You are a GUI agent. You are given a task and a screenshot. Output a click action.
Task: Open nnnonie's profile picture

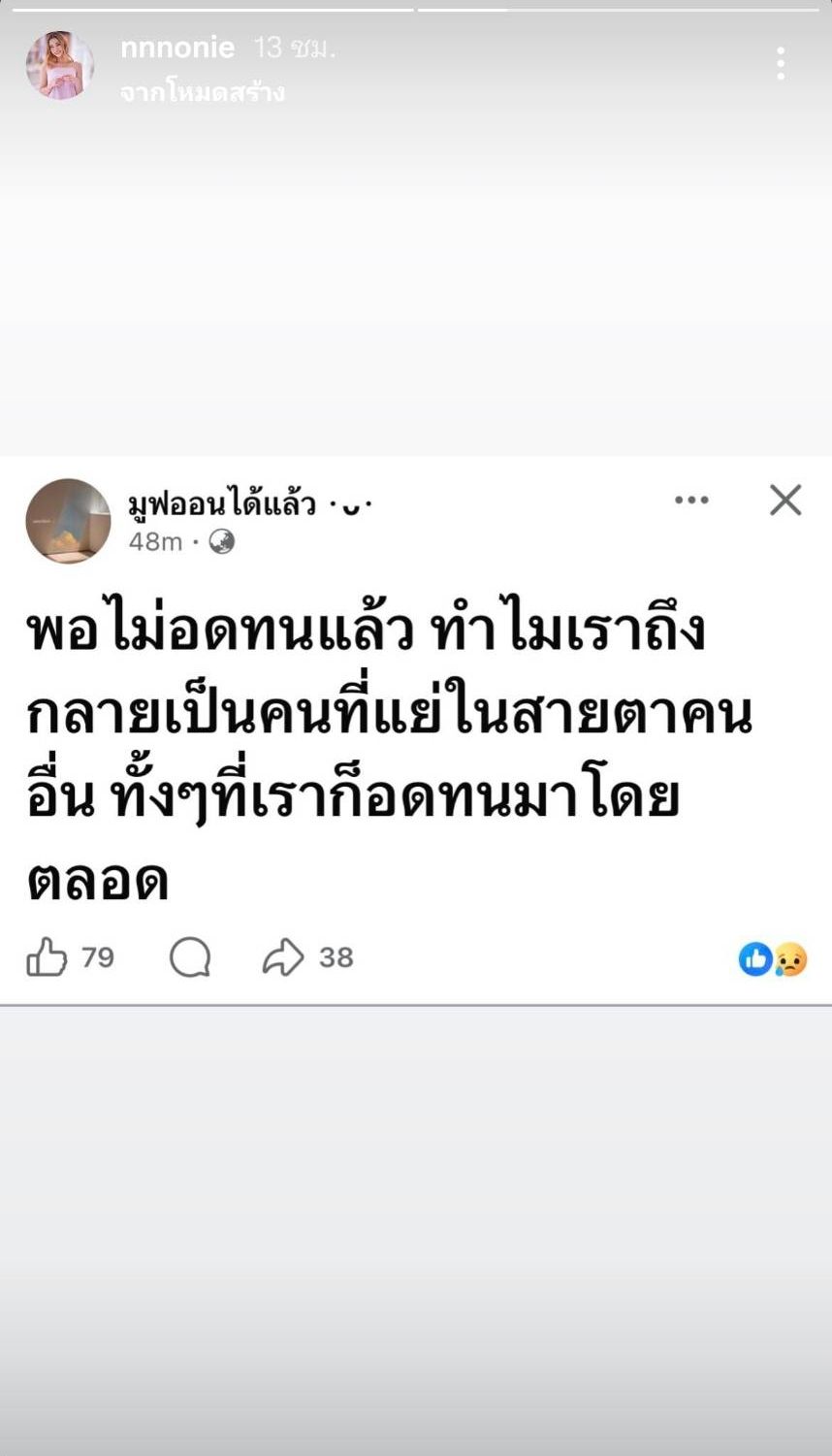(x=60, y=66)
